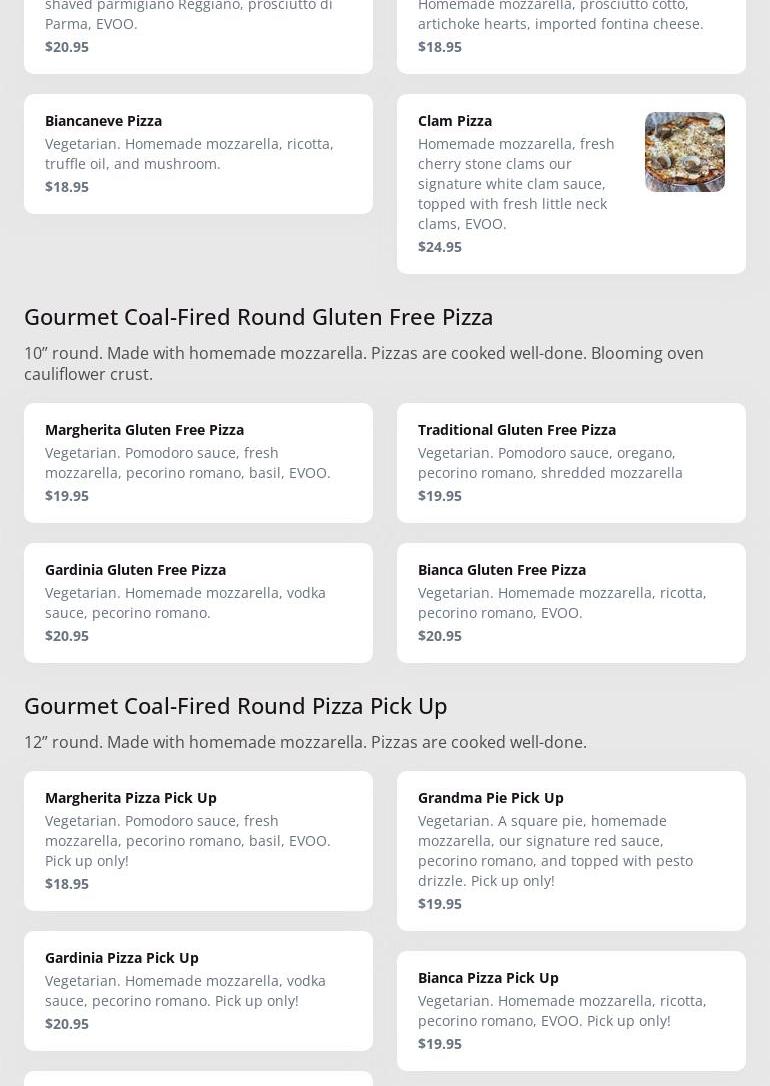Select Gardinia Gluten Free Pizza
This screenshot has width=770, height=1086.
tap(198, 602)
